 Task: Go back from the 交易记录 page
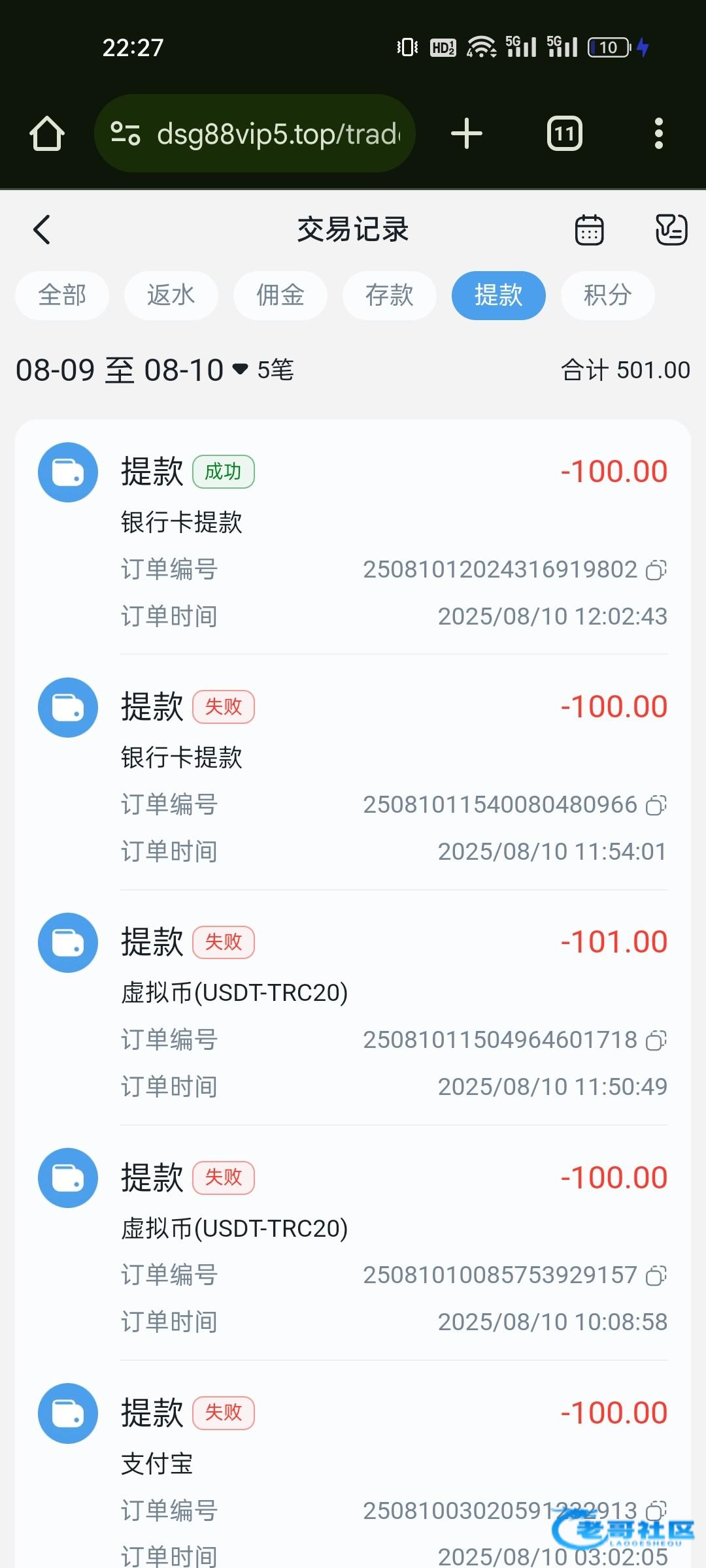click(x=42, y=230)
